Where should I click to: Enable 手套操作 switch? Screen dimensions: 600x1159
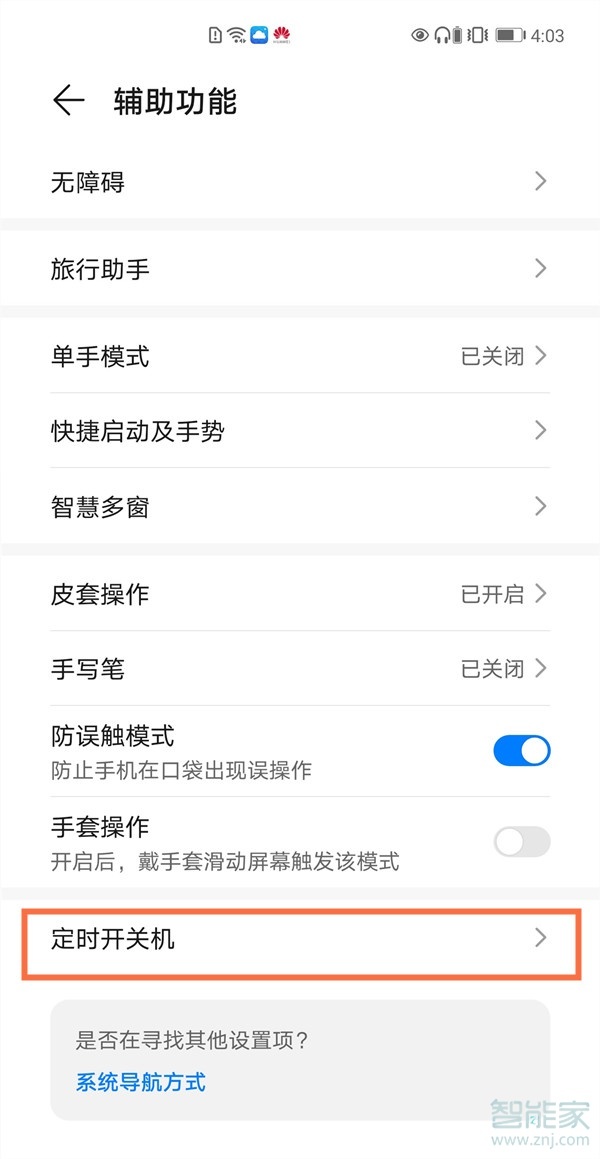pos(521,842)
